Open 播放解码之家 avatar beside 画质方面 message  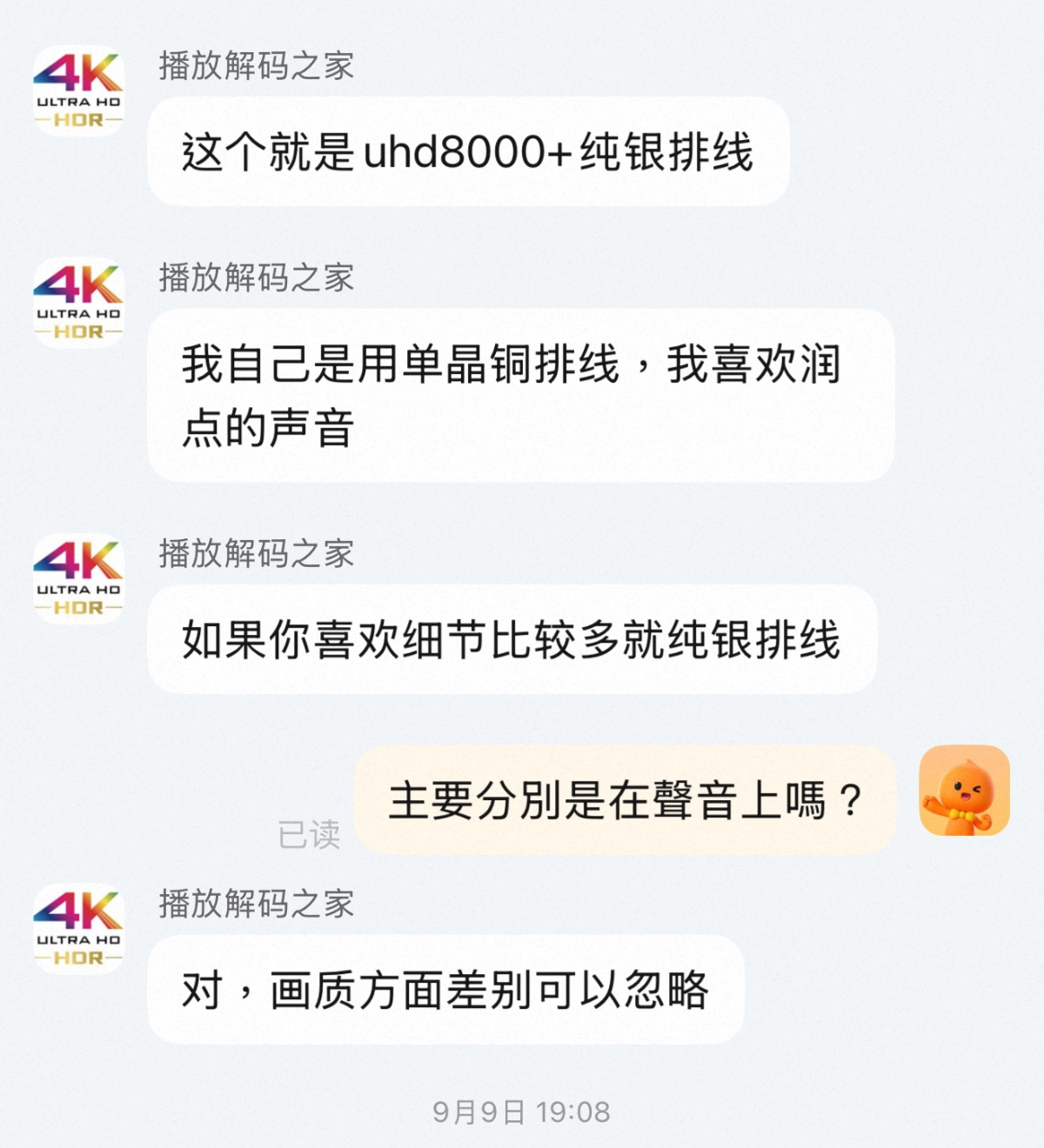click(78, 928)
